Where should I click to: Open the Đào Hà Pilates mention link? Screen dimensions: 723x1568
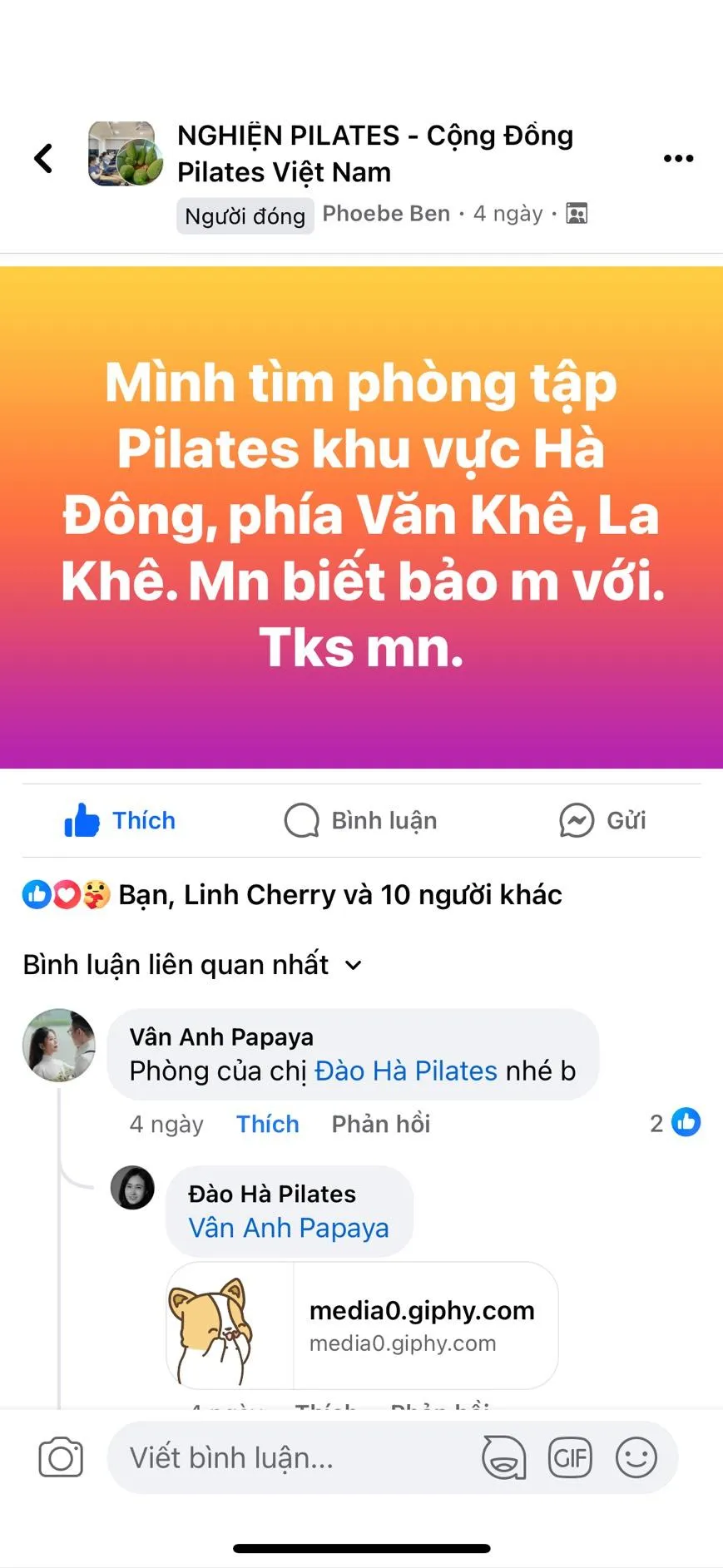pyautogui.click(x=405, y=1071)
